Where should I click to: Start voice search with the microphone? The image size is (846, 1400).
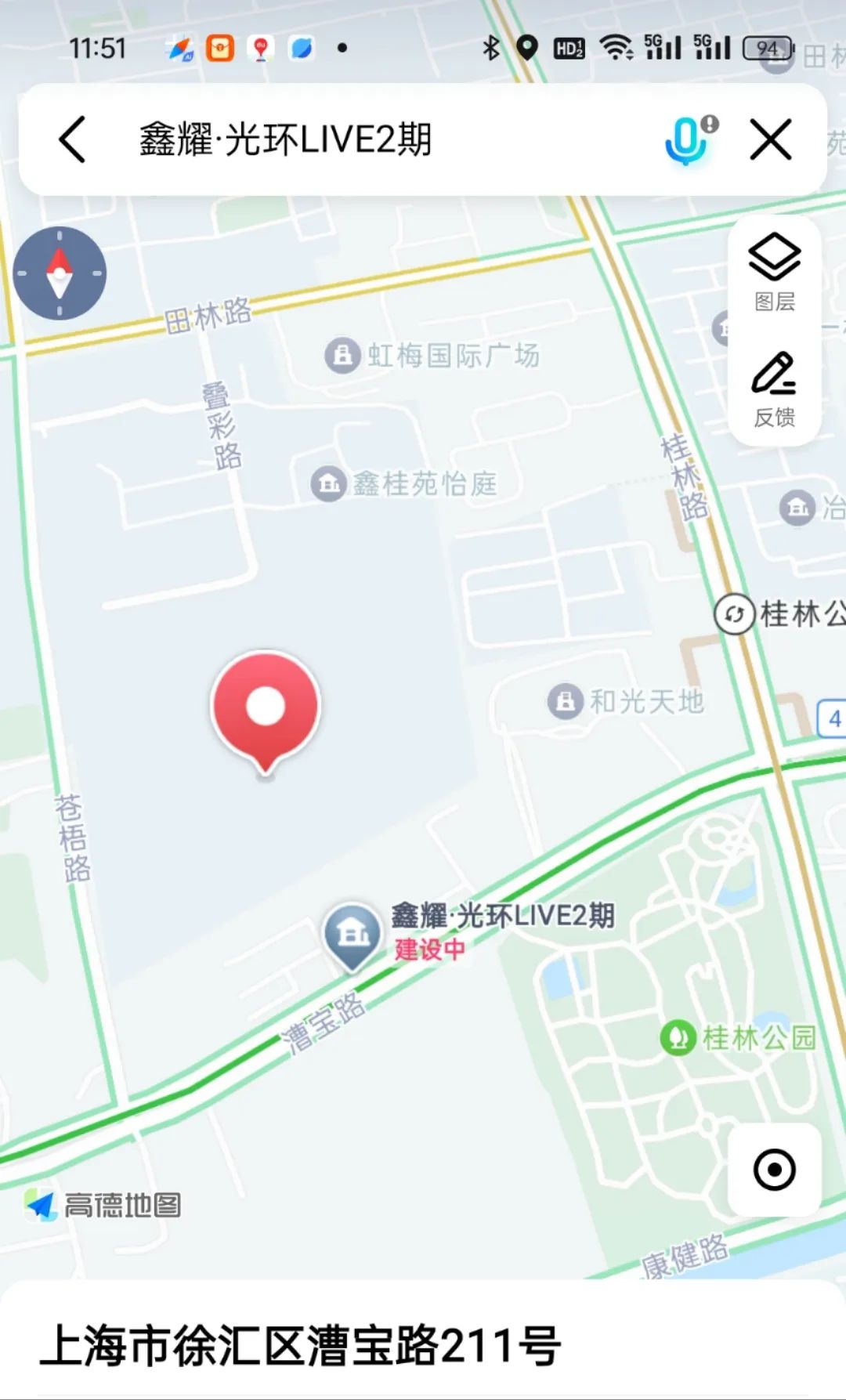click(x=690, y=139)
